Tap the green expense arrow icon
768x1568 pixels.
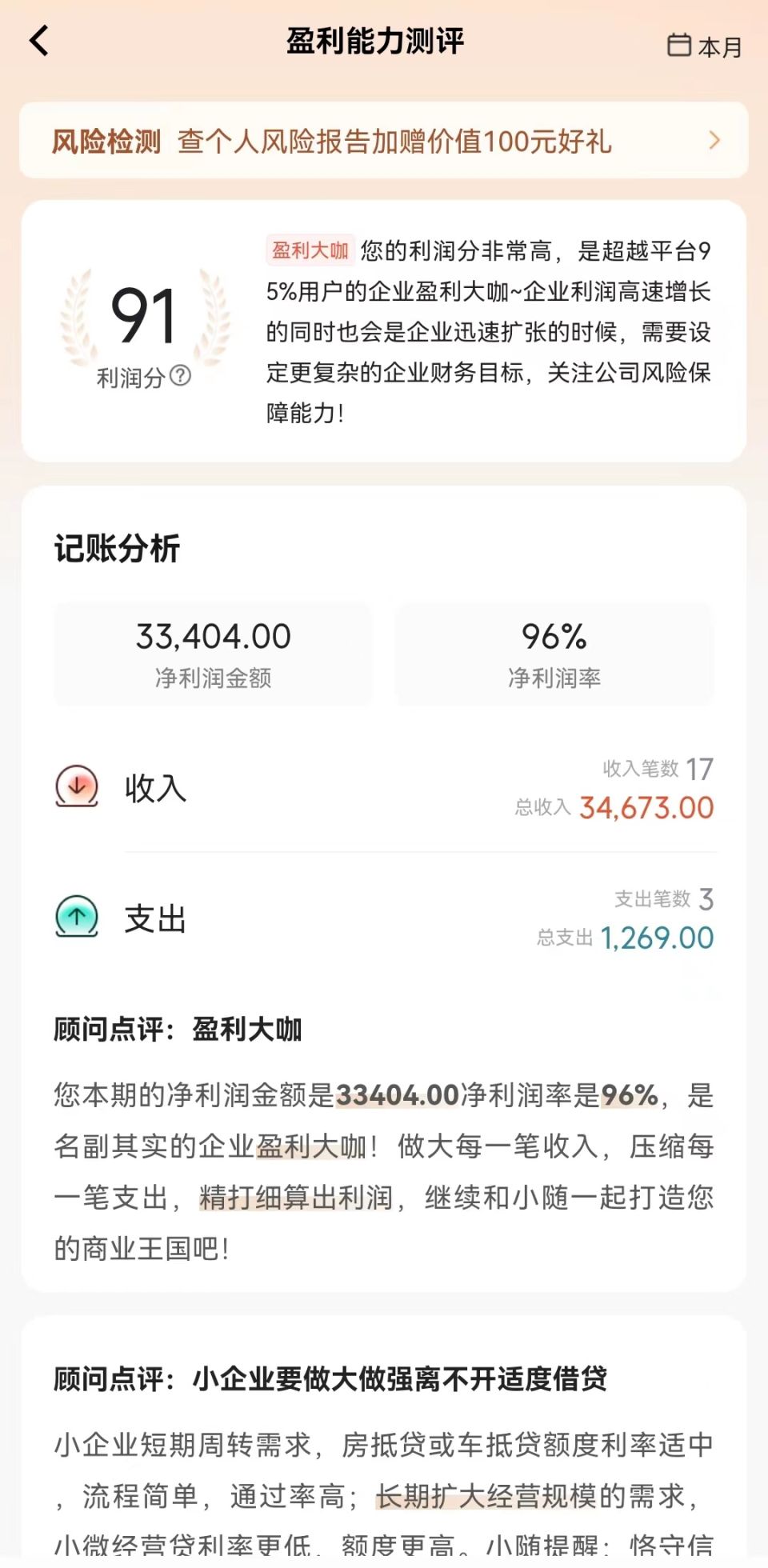click(76, 918)
